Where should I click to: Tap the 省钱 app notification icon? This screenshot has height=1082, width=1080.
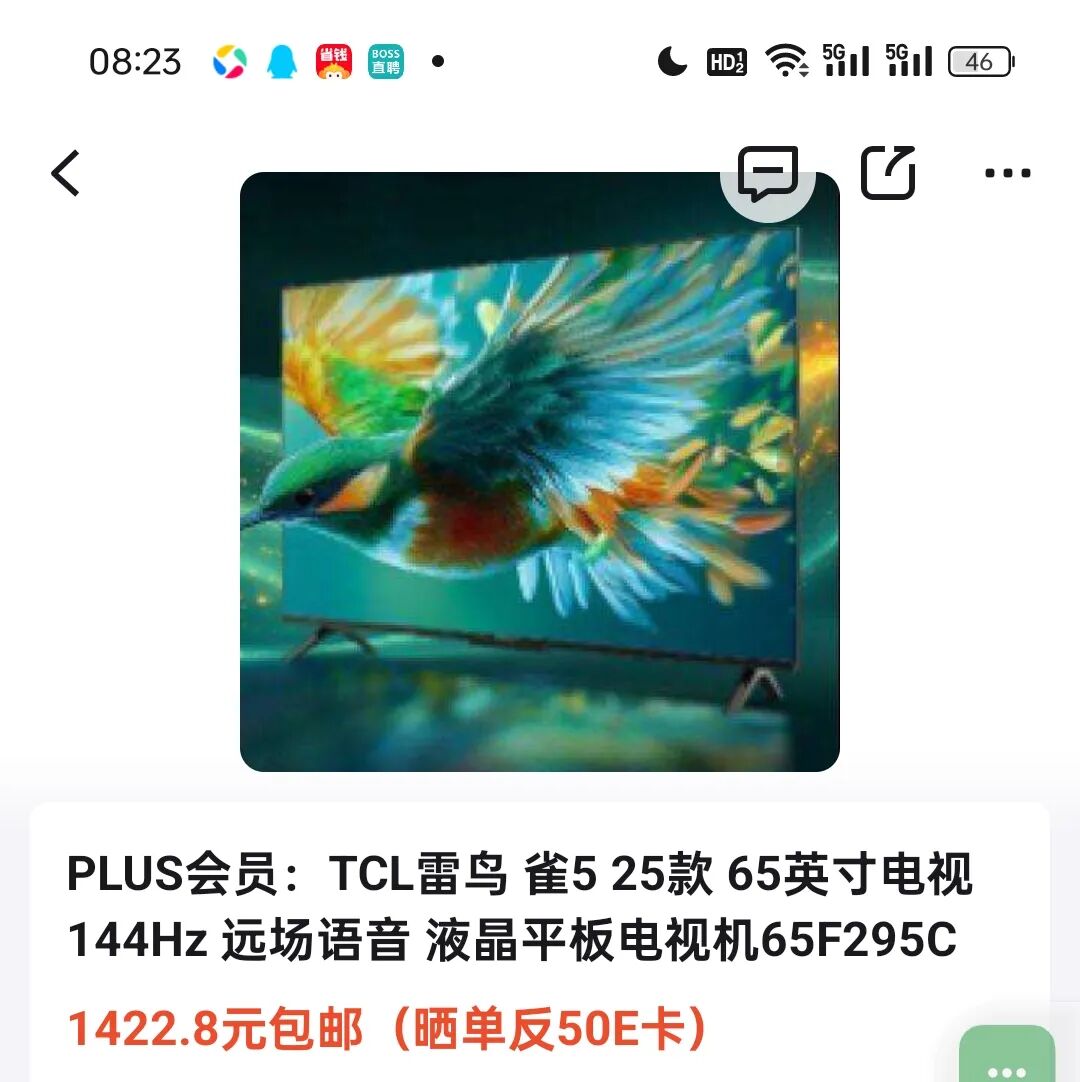click(x=335, y=62)
